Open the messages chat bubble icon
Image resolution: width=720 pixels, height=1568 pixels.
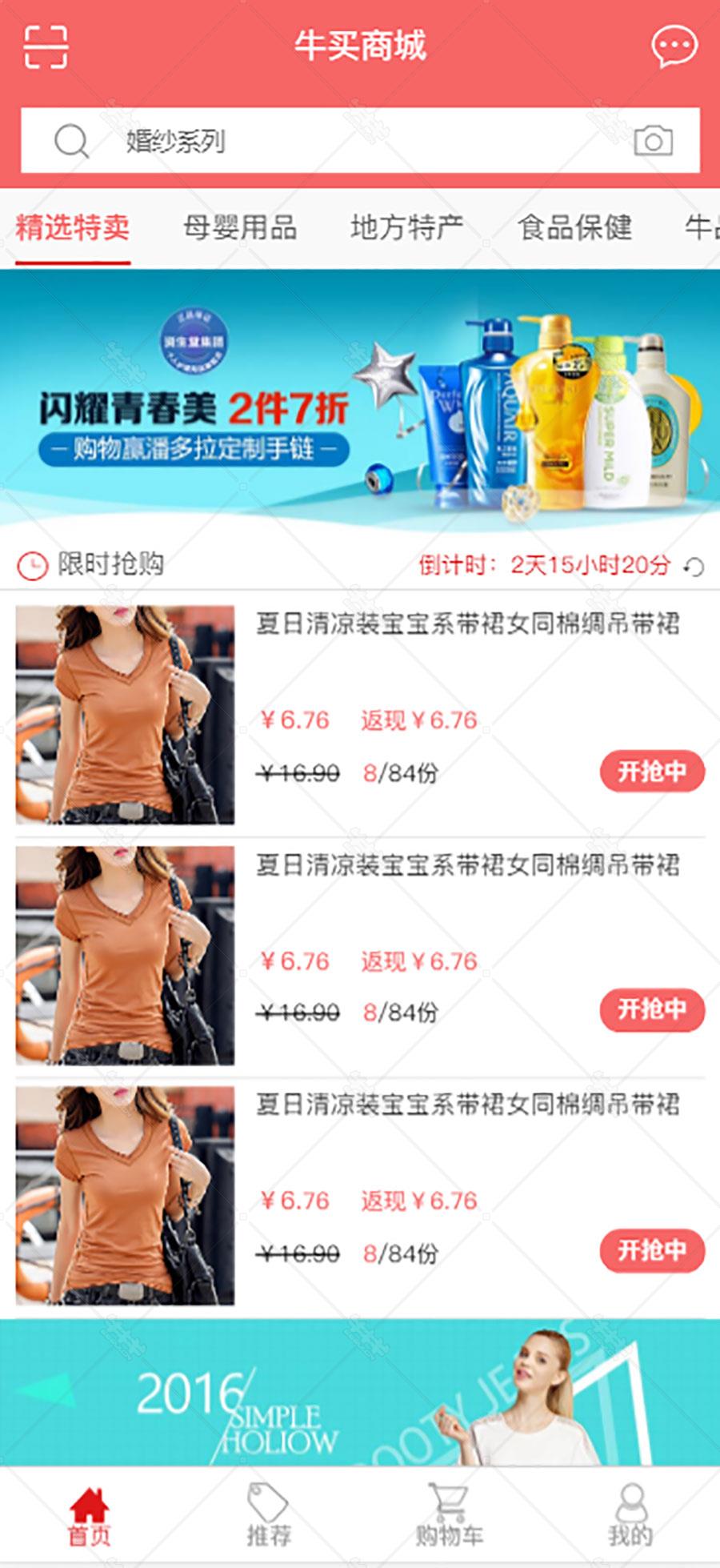click(x=674, y=46)
